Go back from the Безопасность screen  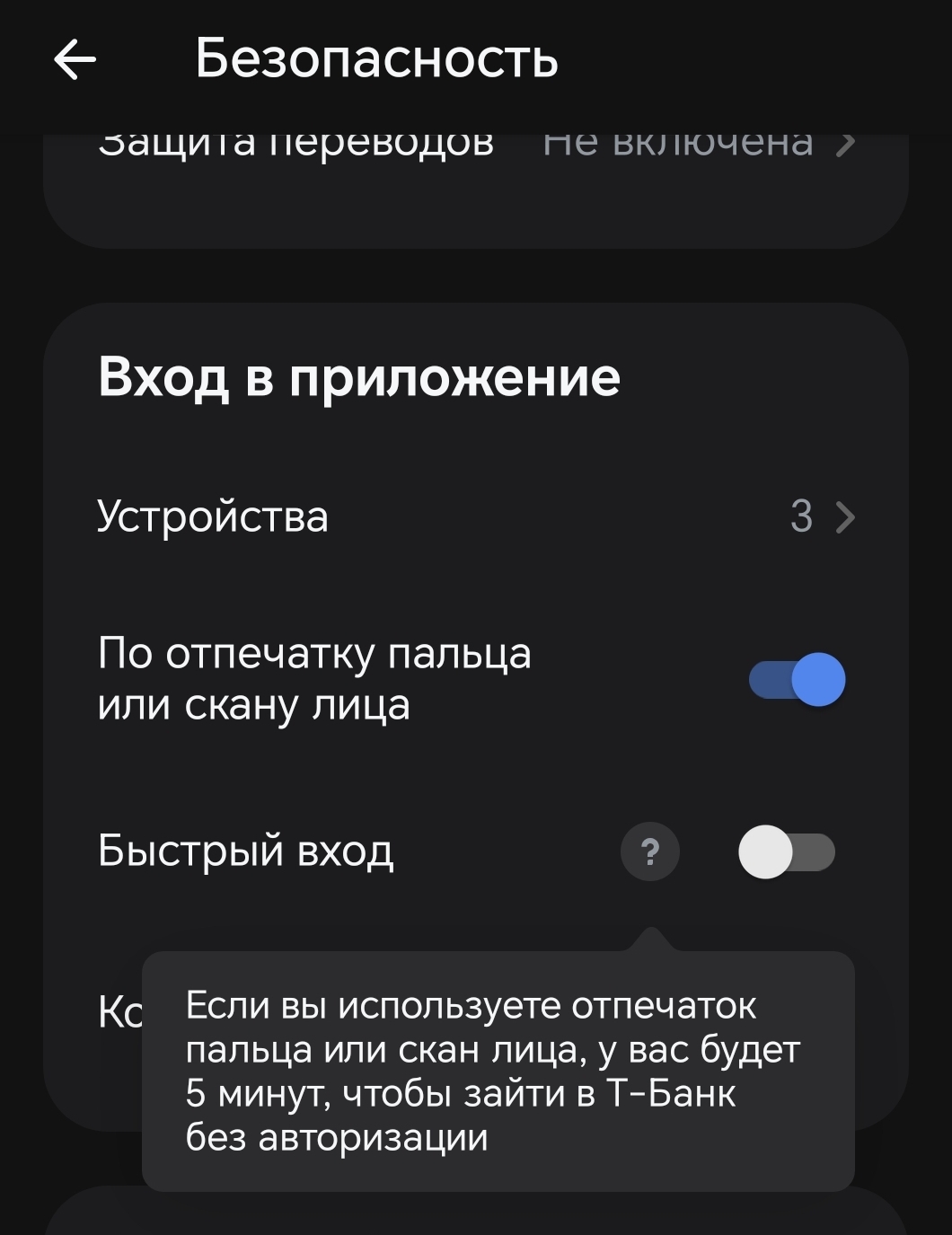(x=75, y=60)
